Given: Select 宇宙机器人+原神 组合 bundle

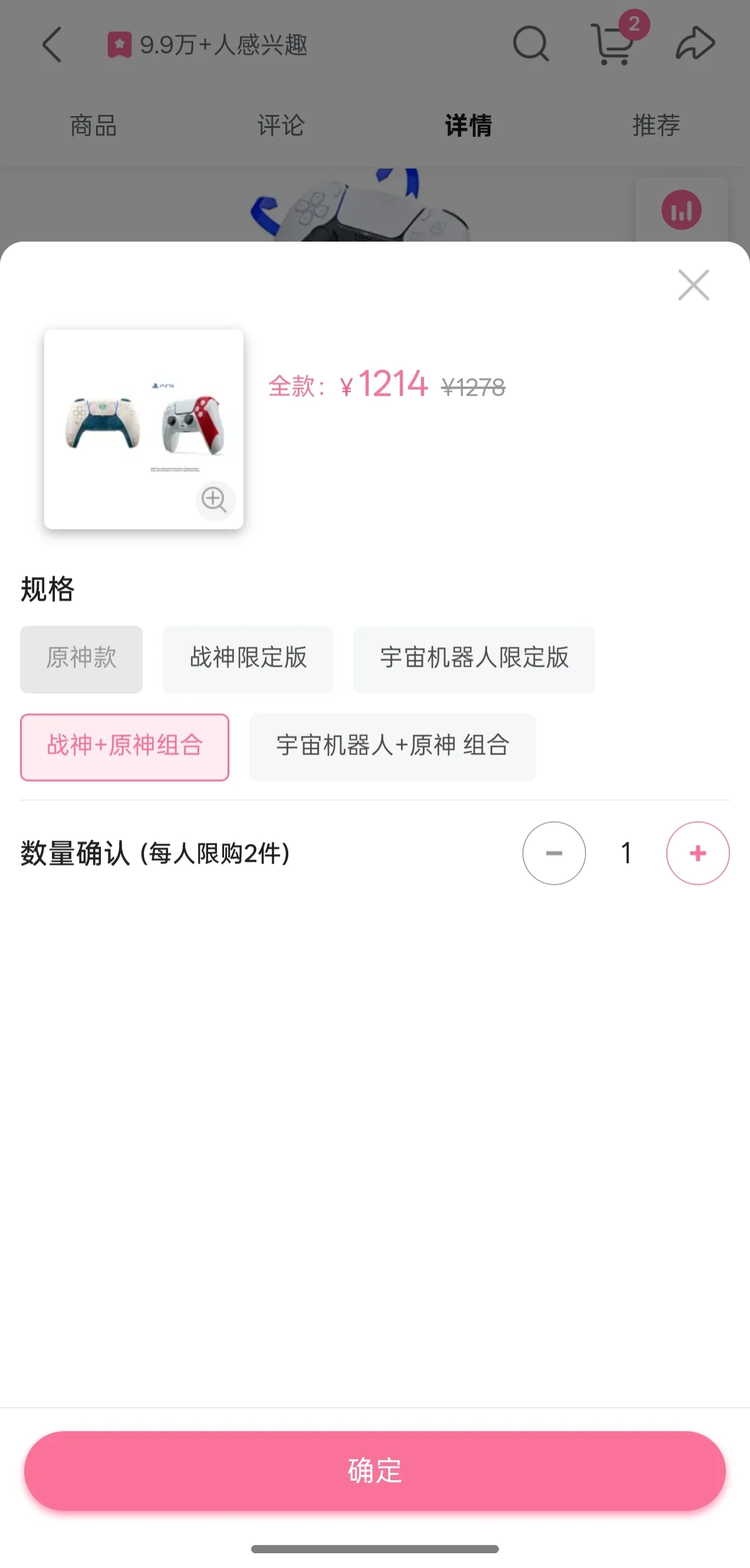Looking at the screenshot, I should click(392, 746).
